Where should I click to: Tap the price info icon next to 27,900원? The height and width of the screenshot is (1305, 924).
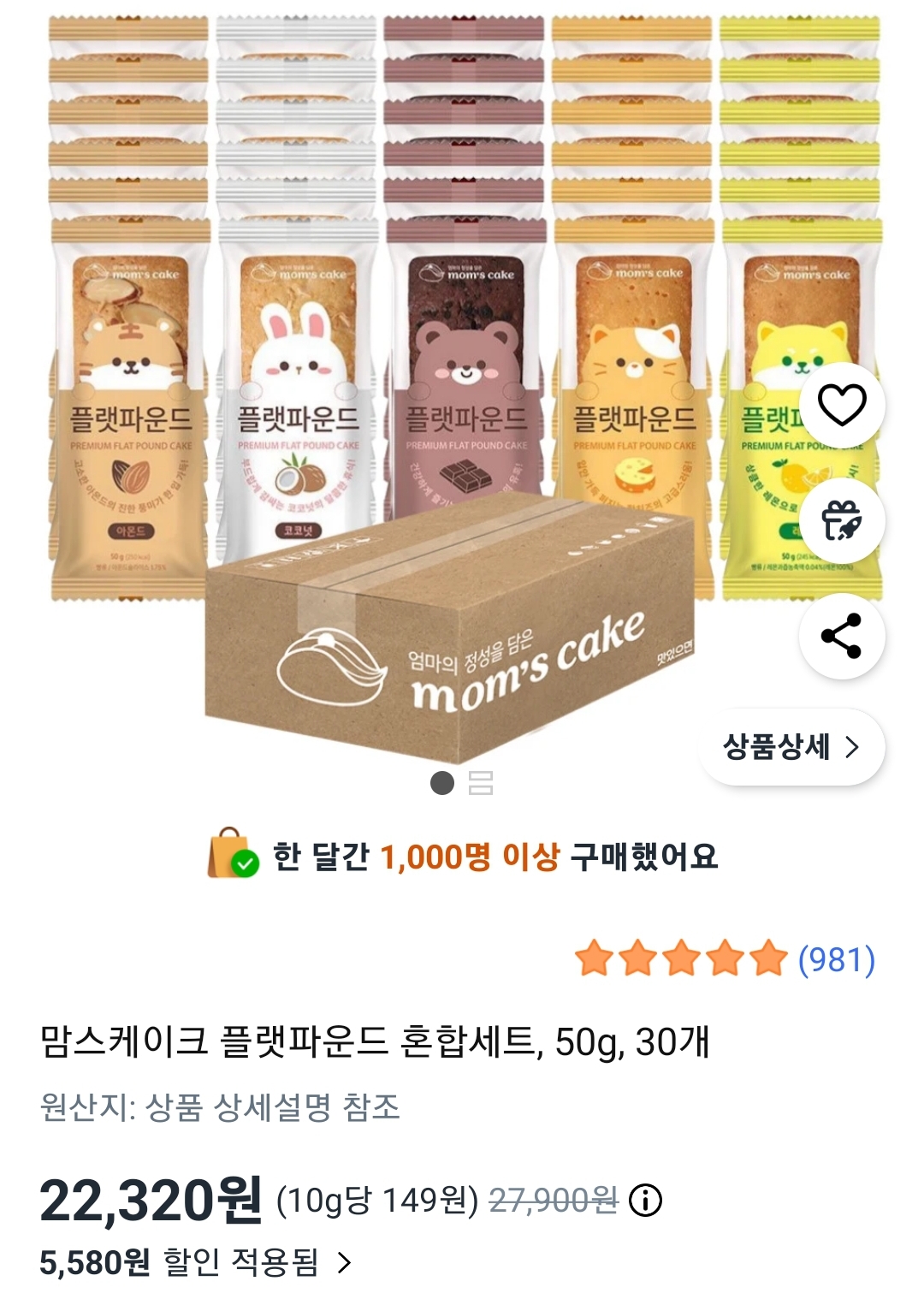646,1201
